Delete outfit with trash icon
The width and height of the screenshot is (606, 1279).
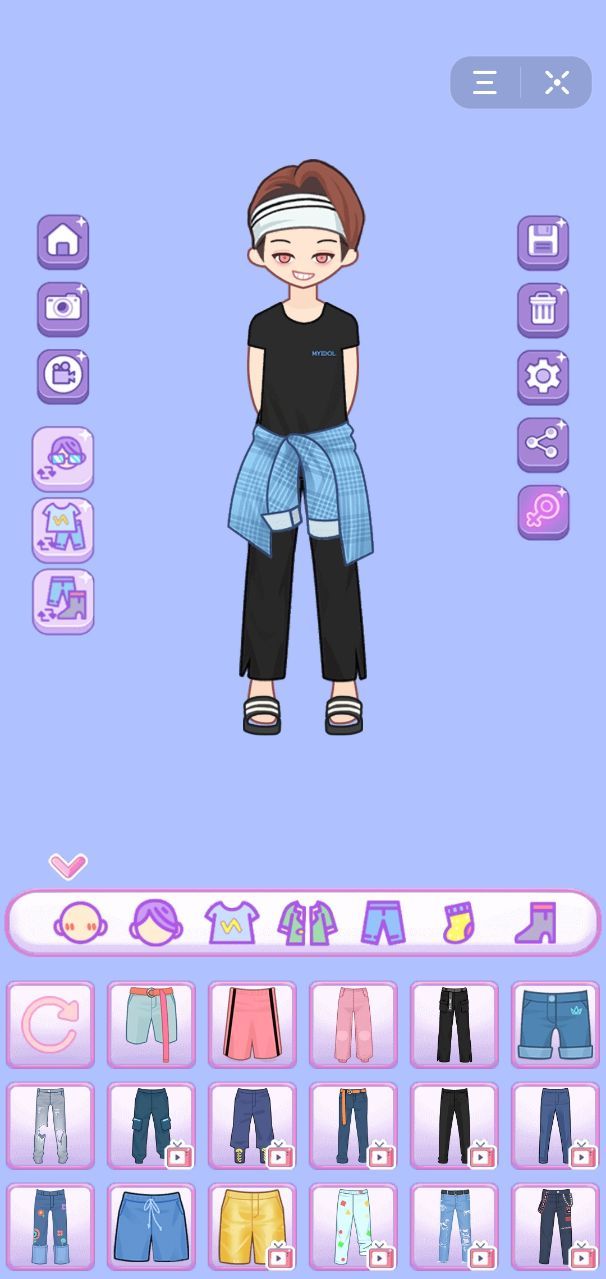(543, 309)
